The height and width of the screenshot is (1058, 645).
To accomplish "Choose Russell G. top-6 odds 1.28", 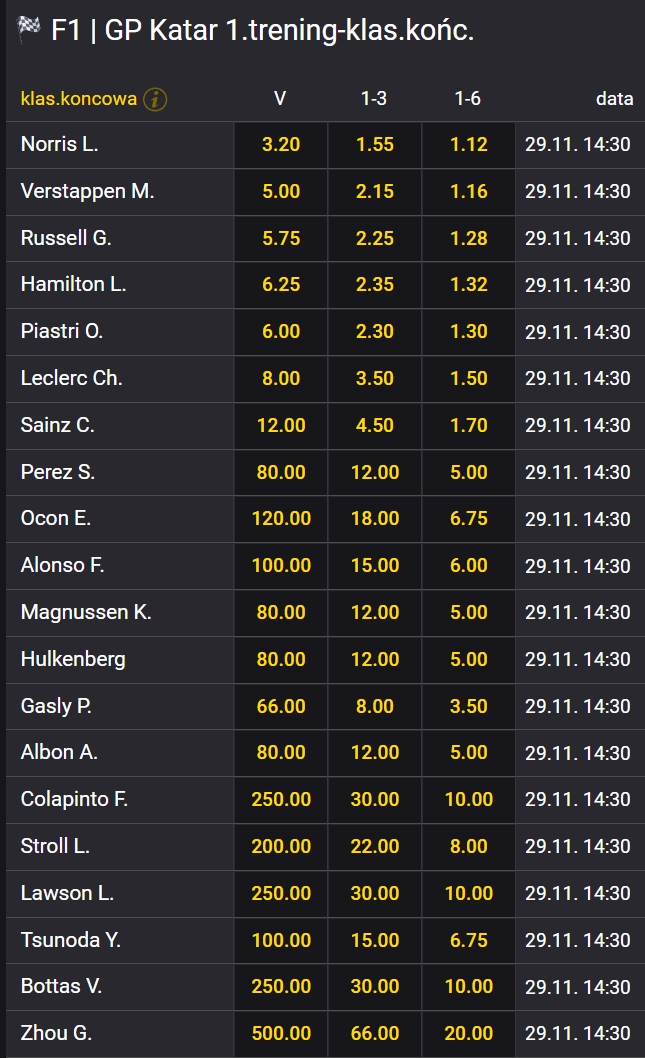I will point(468,239).
